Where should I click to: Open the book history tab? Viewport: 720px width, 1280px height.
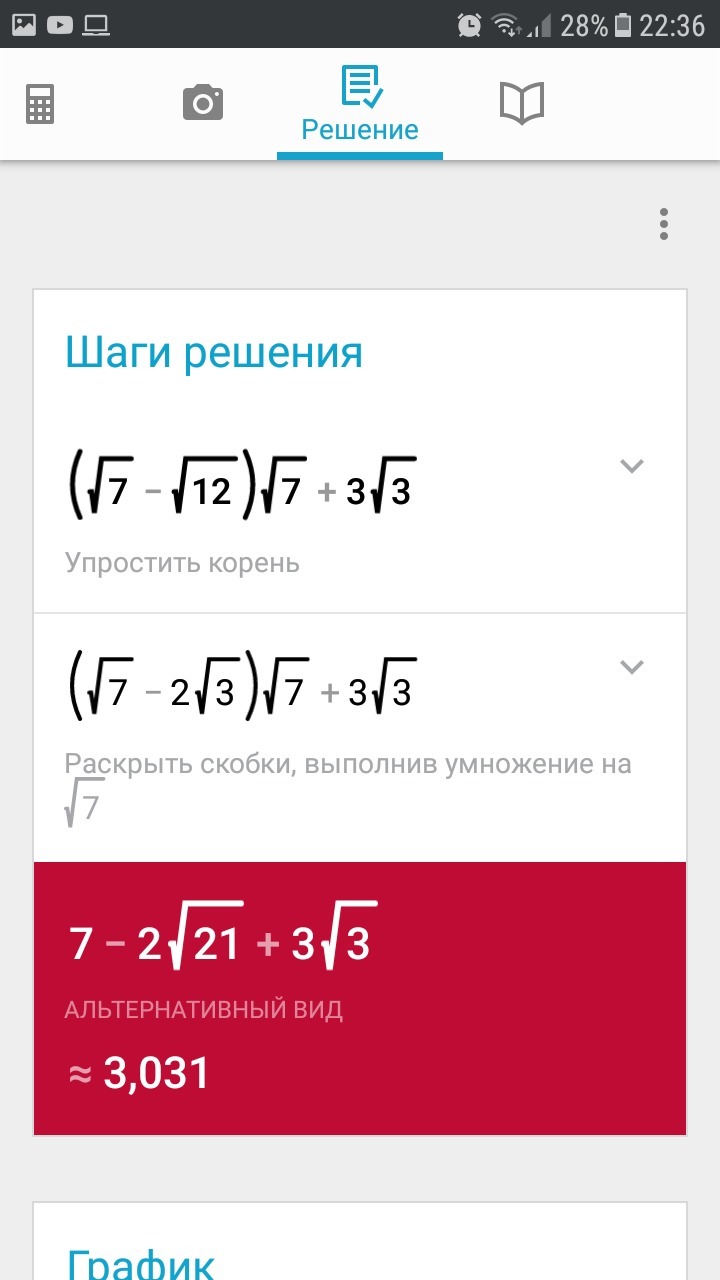[521, 103]
